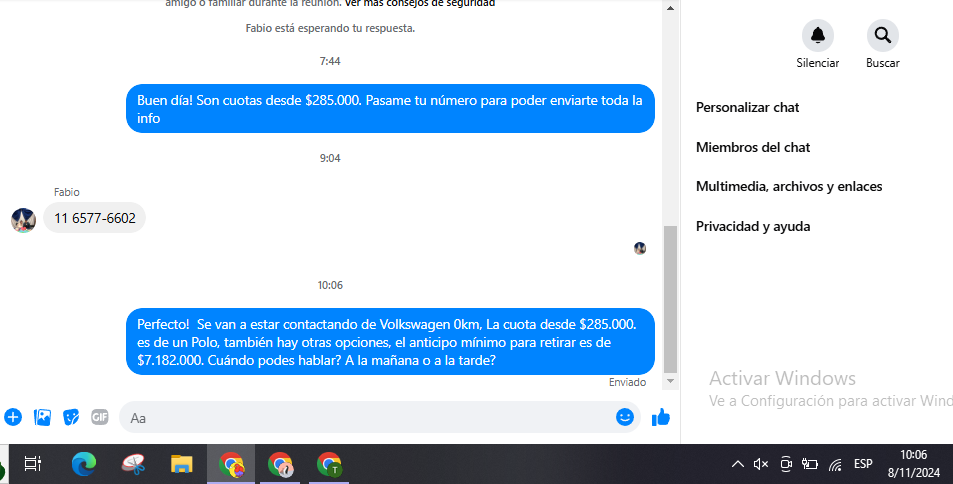Screen dimensions: 953x484
Task: Open the plus more-actions button
Action: click(x=13, y=417)
